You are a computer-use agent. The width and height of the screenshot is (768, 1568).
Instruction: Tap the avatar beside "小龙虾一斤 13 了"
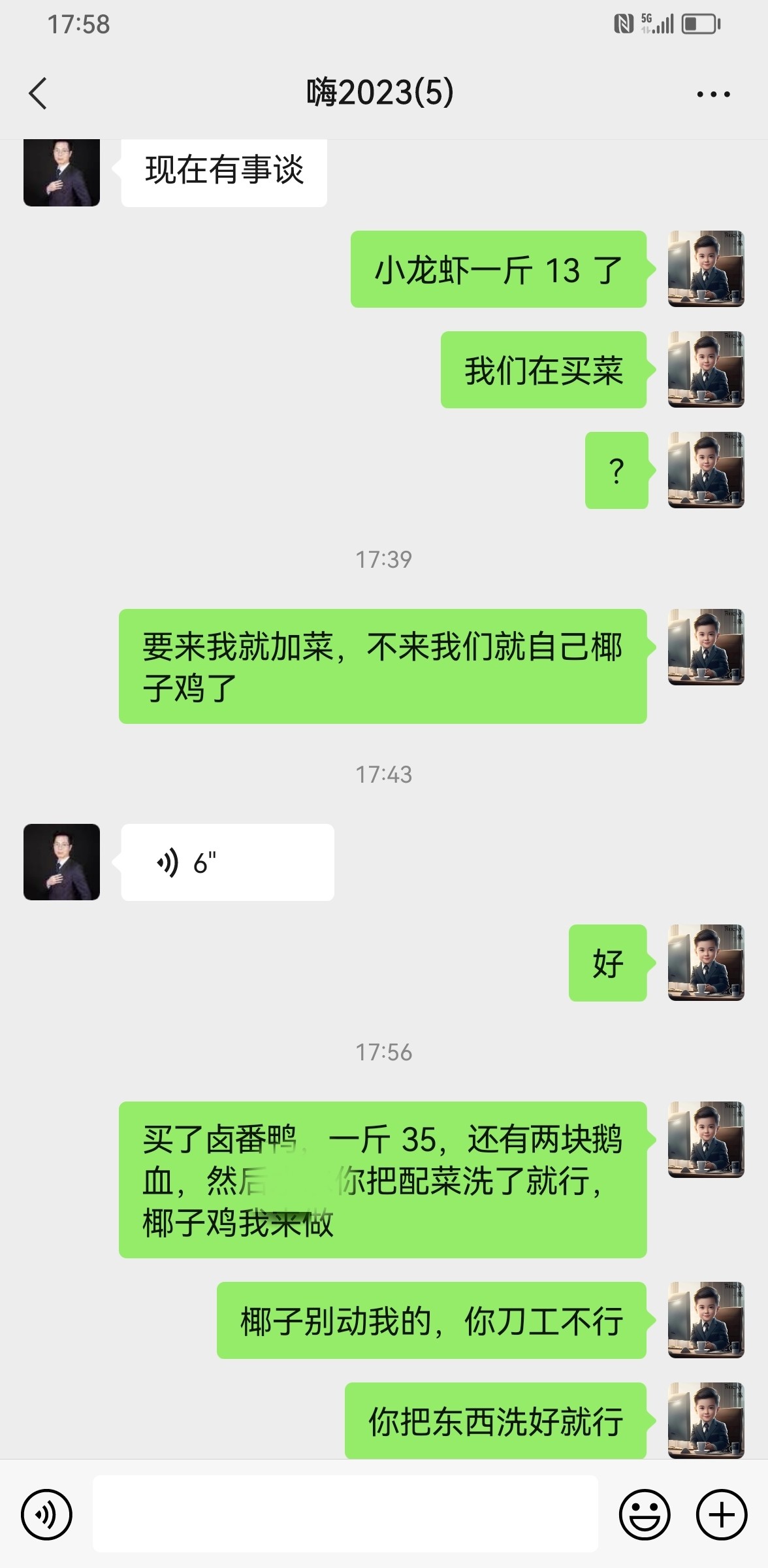706,269
